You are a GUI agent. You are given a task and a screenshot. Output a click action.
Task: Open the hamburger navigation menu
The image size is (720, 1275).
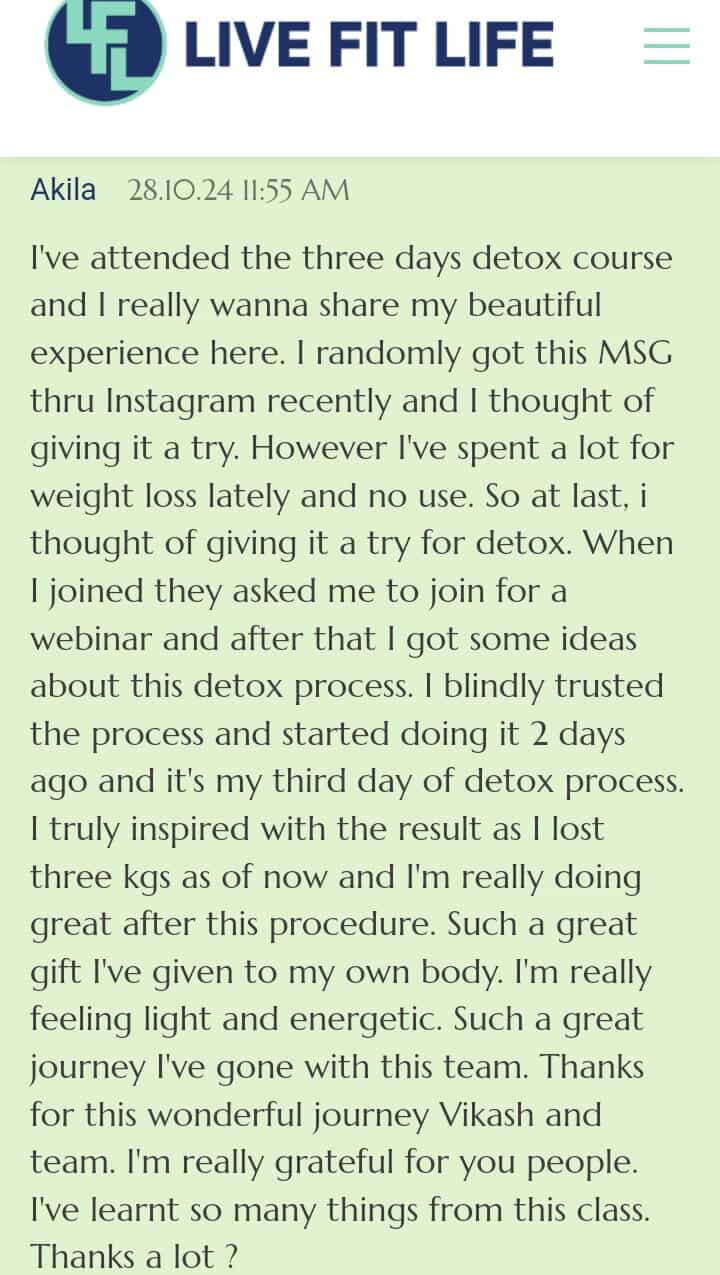(x=666, y=46)
